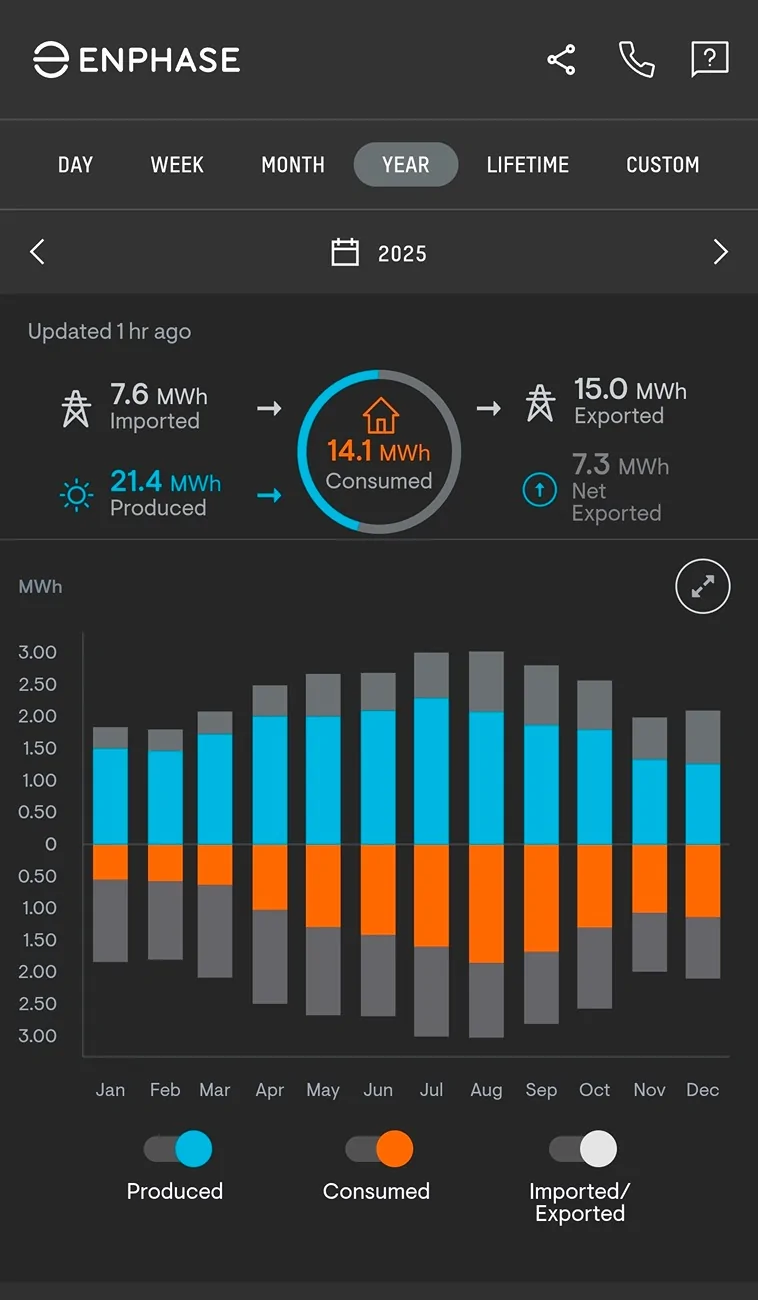Open the help question mark icon

click(x=709, y=60)
